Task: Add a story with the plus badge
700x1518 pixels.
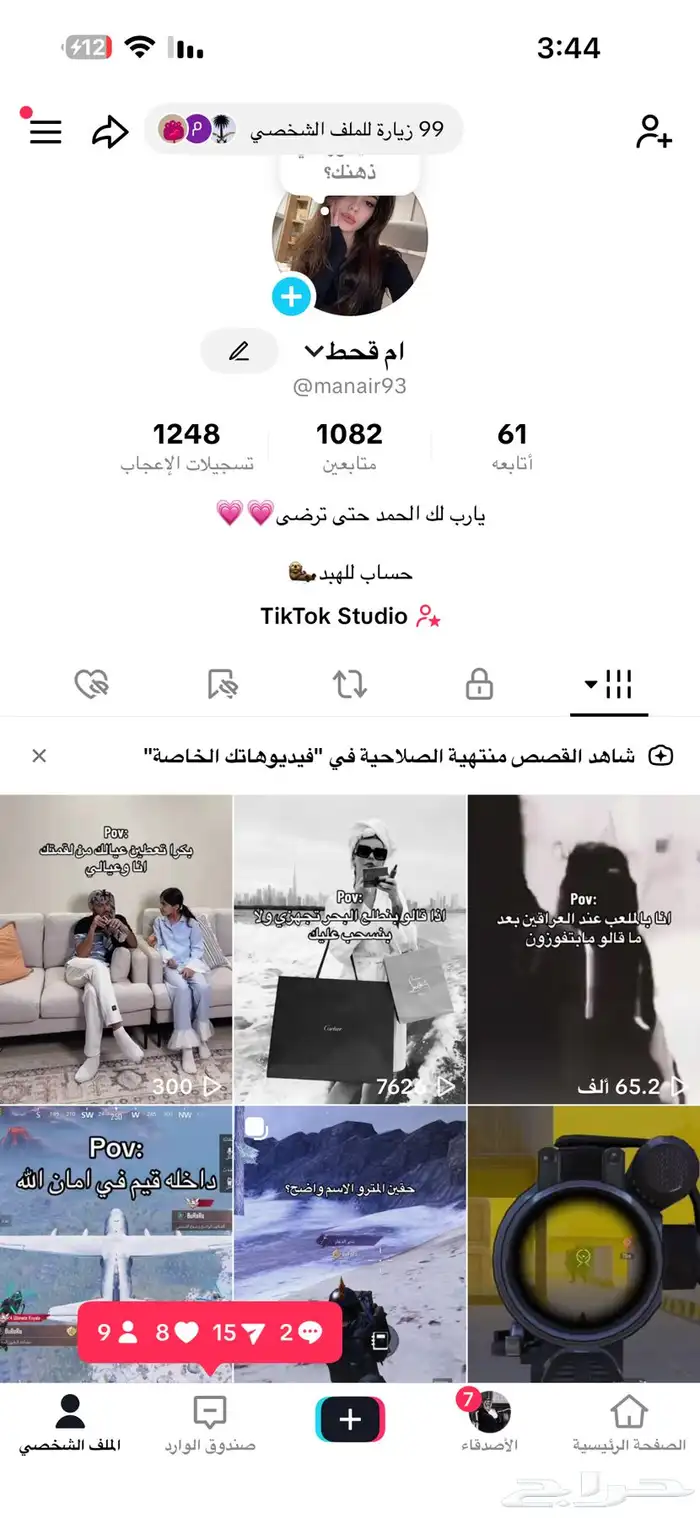Action: (x=292, y=297)
